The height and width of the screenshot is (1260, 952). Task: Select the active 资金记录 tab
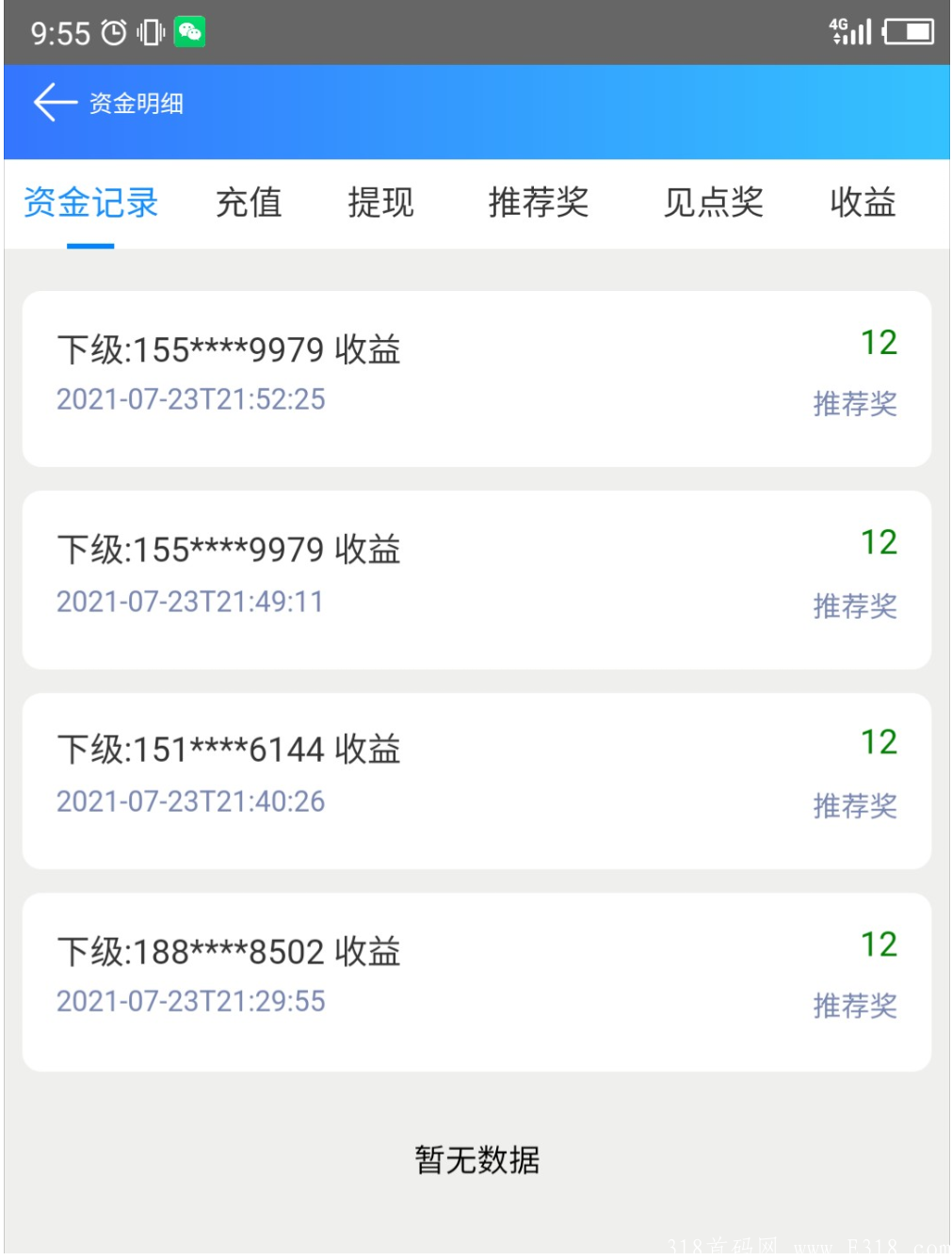coord(90,203)
